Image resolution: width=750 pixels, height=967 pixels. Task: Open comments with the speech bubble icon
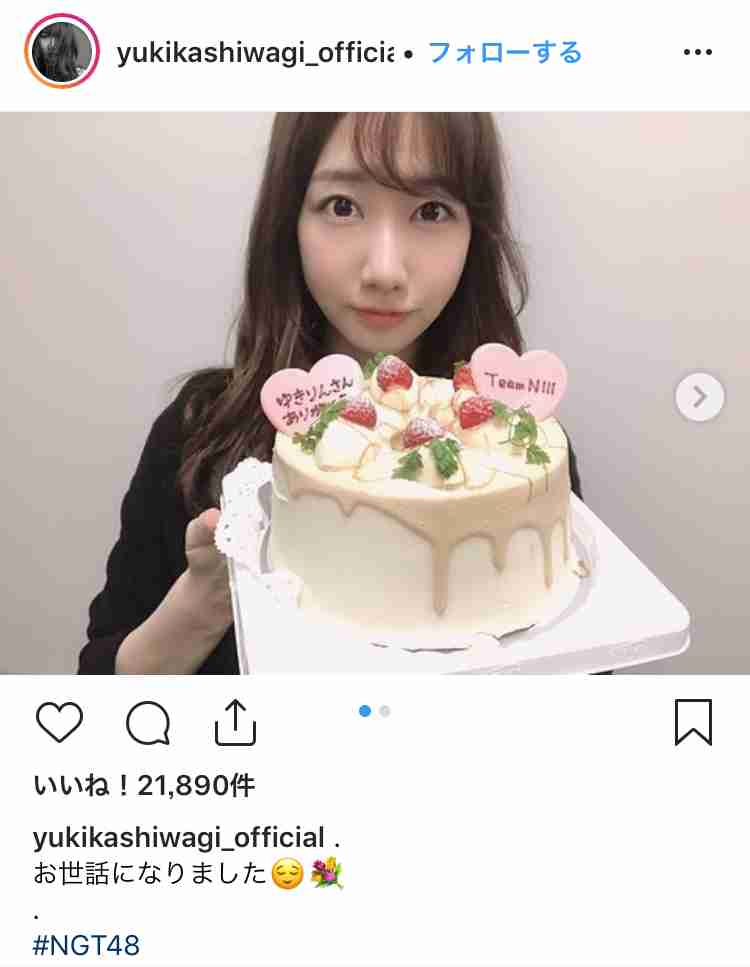click(x=148, y=722)
